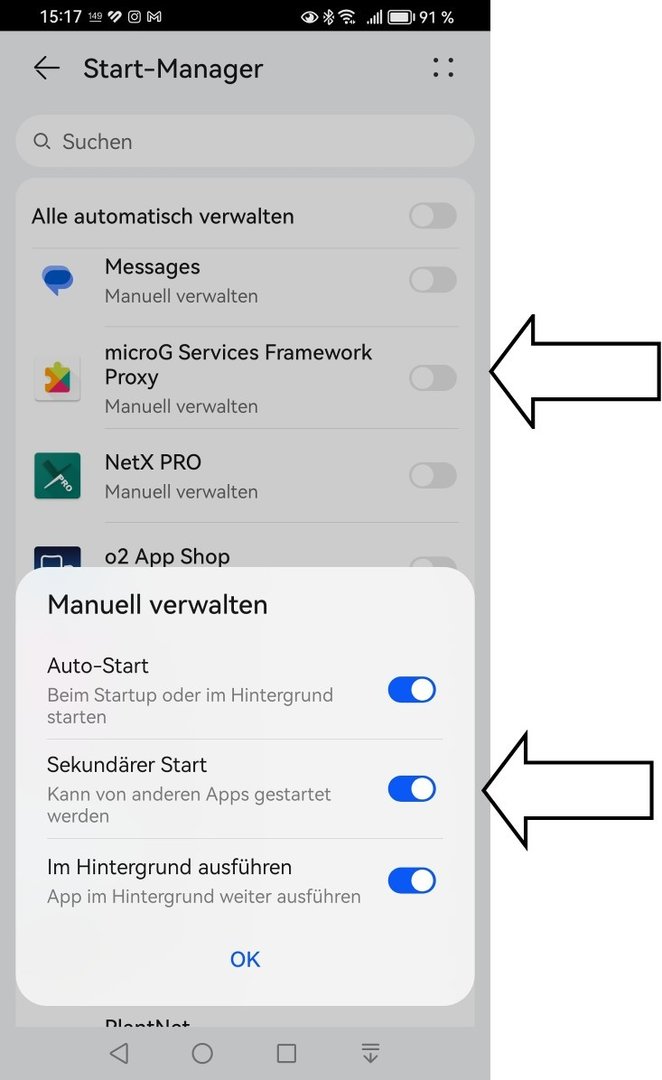Open the four-dot overflow menu

point(443,68)
